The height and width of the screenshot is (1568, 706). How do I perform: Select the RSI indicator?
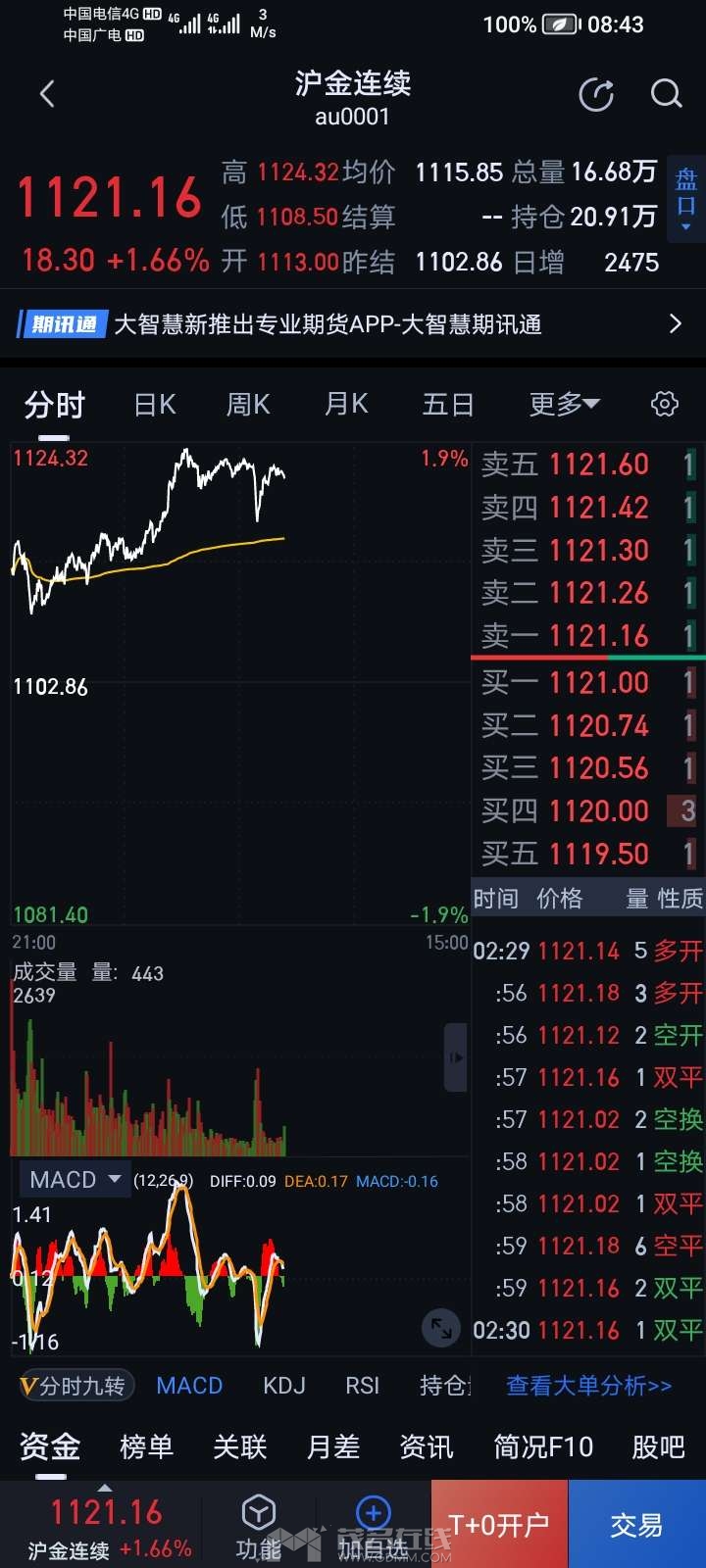362,1386
